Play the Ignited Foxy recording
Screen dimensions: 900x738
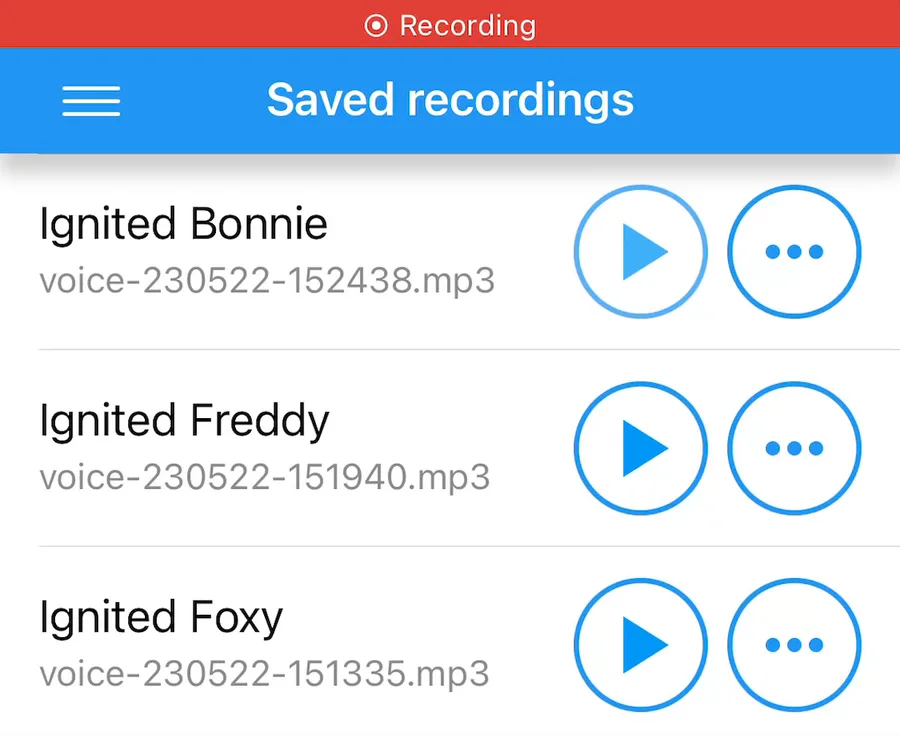[641, 645]
